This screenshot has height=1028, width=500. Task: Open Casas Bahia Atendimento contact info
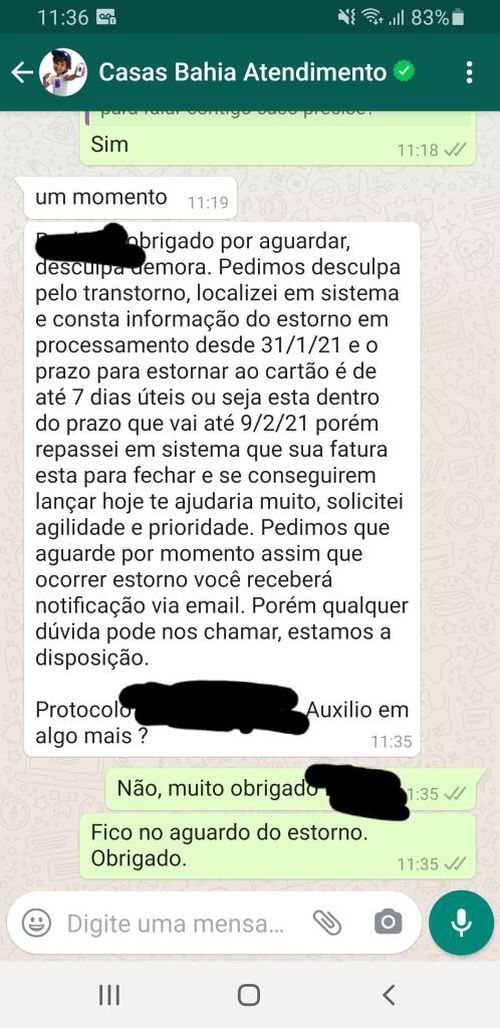(x=242, y=73)
